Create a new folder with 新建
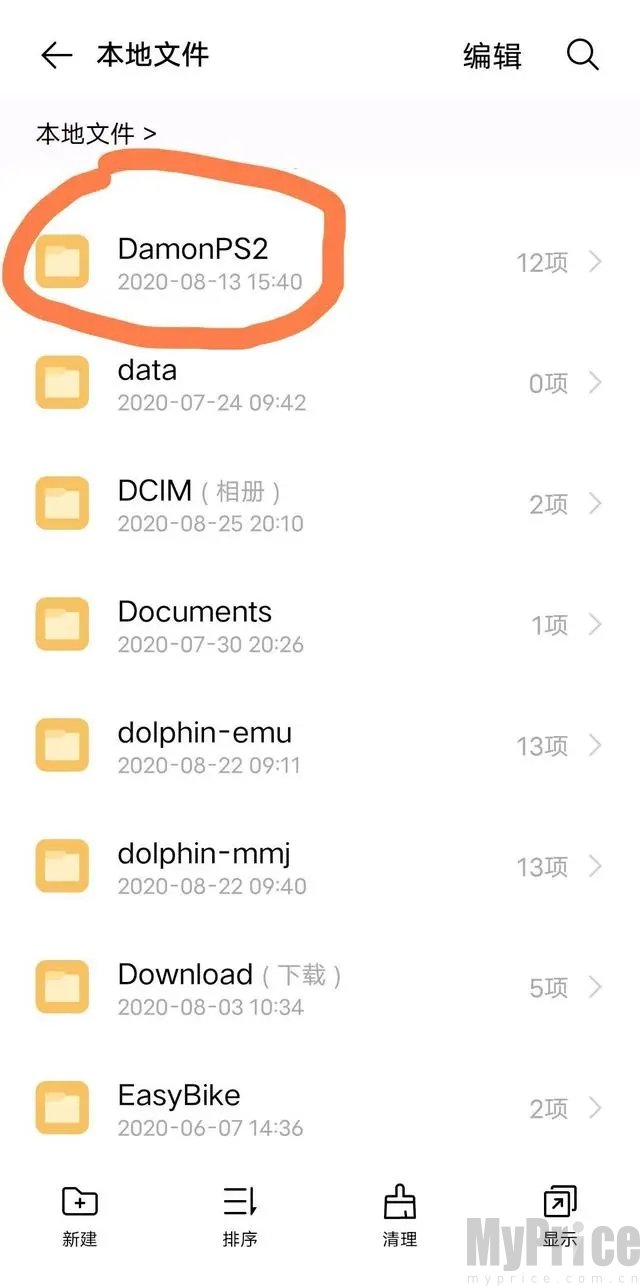 [80, 1216]
